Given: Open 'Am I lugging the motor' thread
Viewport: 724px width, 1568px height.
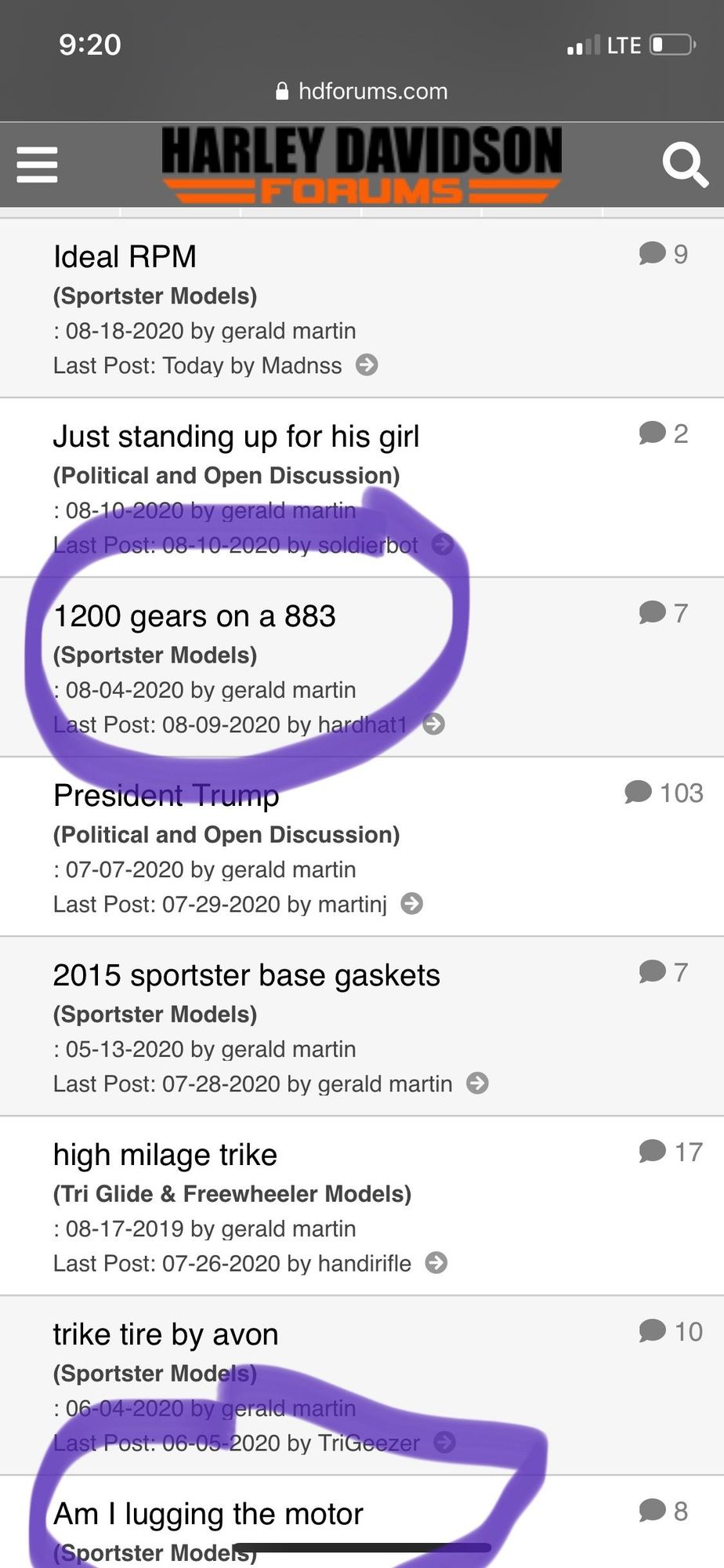Looking at the screenshot, I should (208, 1514).
